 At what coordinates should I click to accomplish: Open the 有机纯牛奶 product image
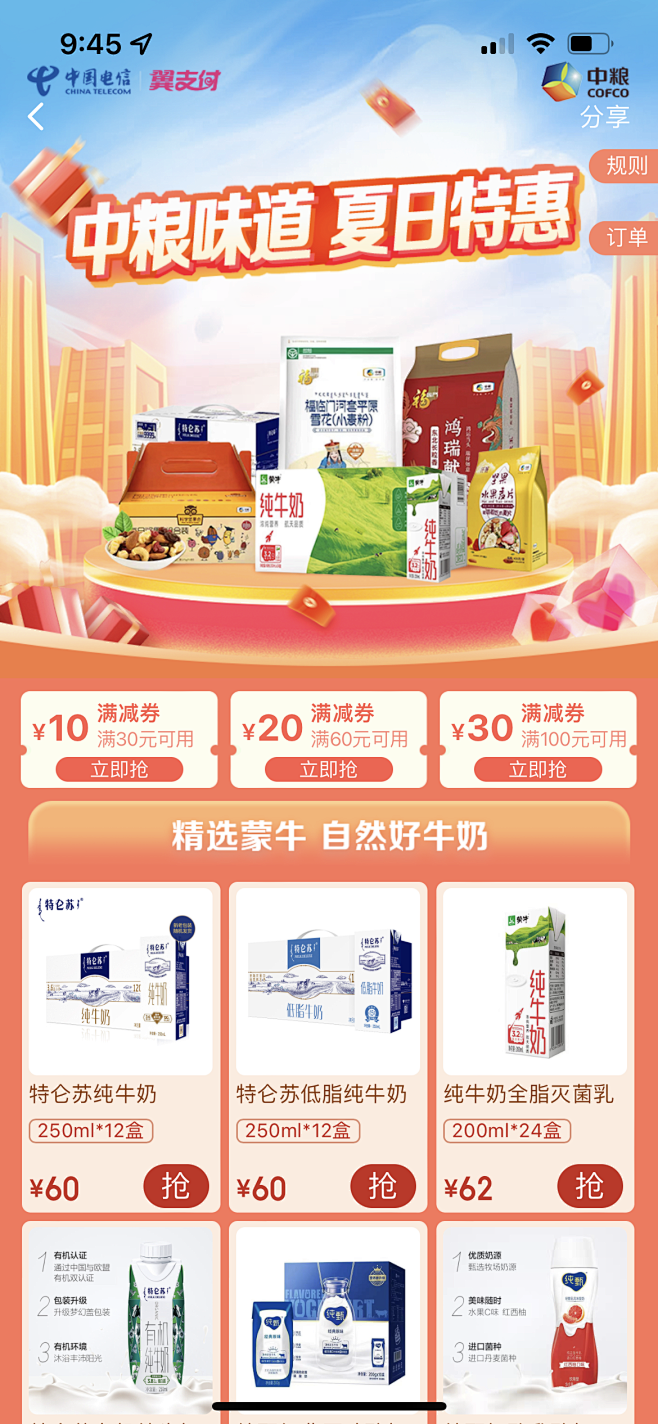pyautogui.click(x=121, y=1320)
